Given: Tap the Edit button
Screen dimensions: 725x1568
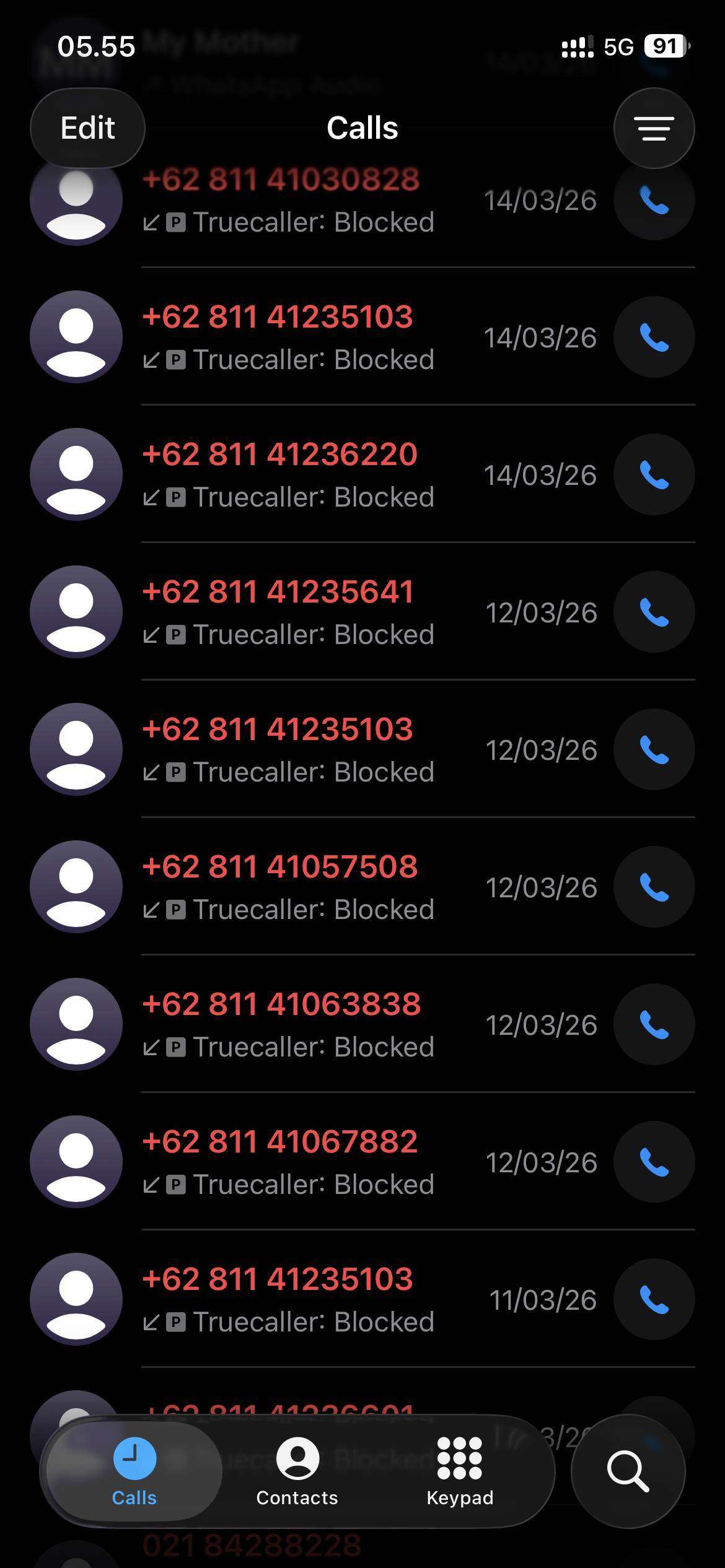Looking at the screenshot, I should point(87,128).
